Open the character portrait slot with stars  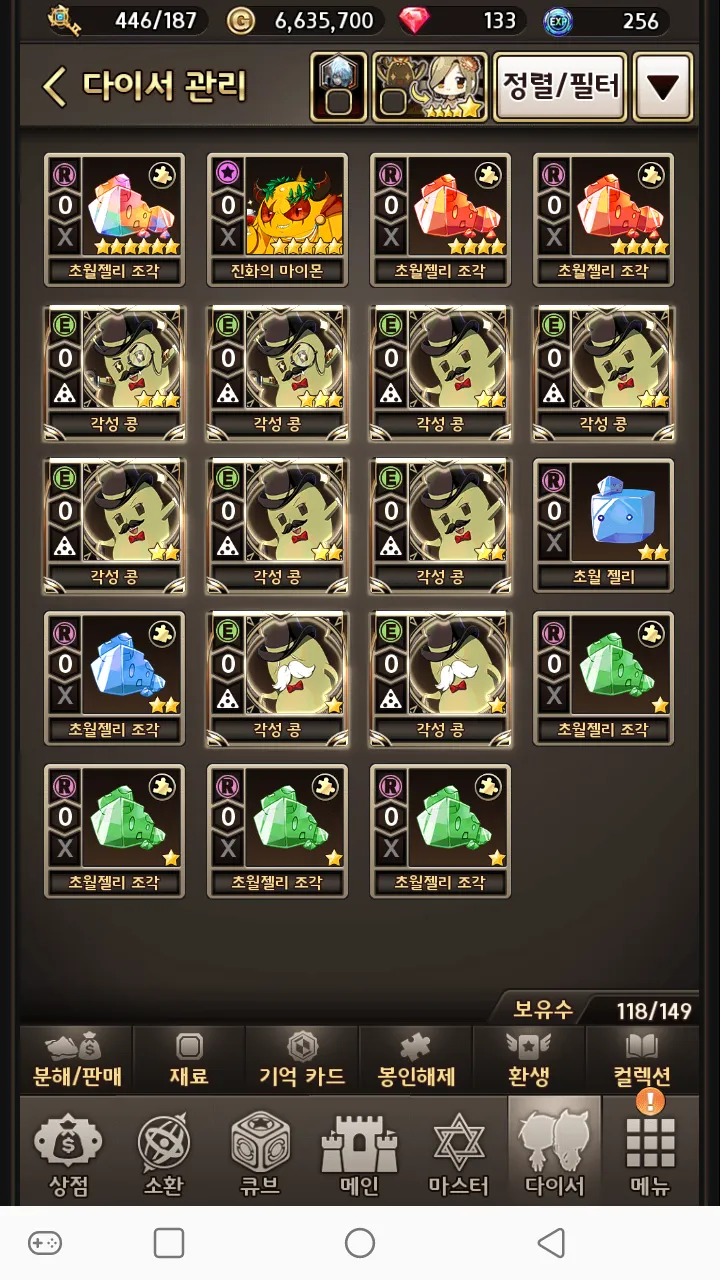tap(430, 87)
